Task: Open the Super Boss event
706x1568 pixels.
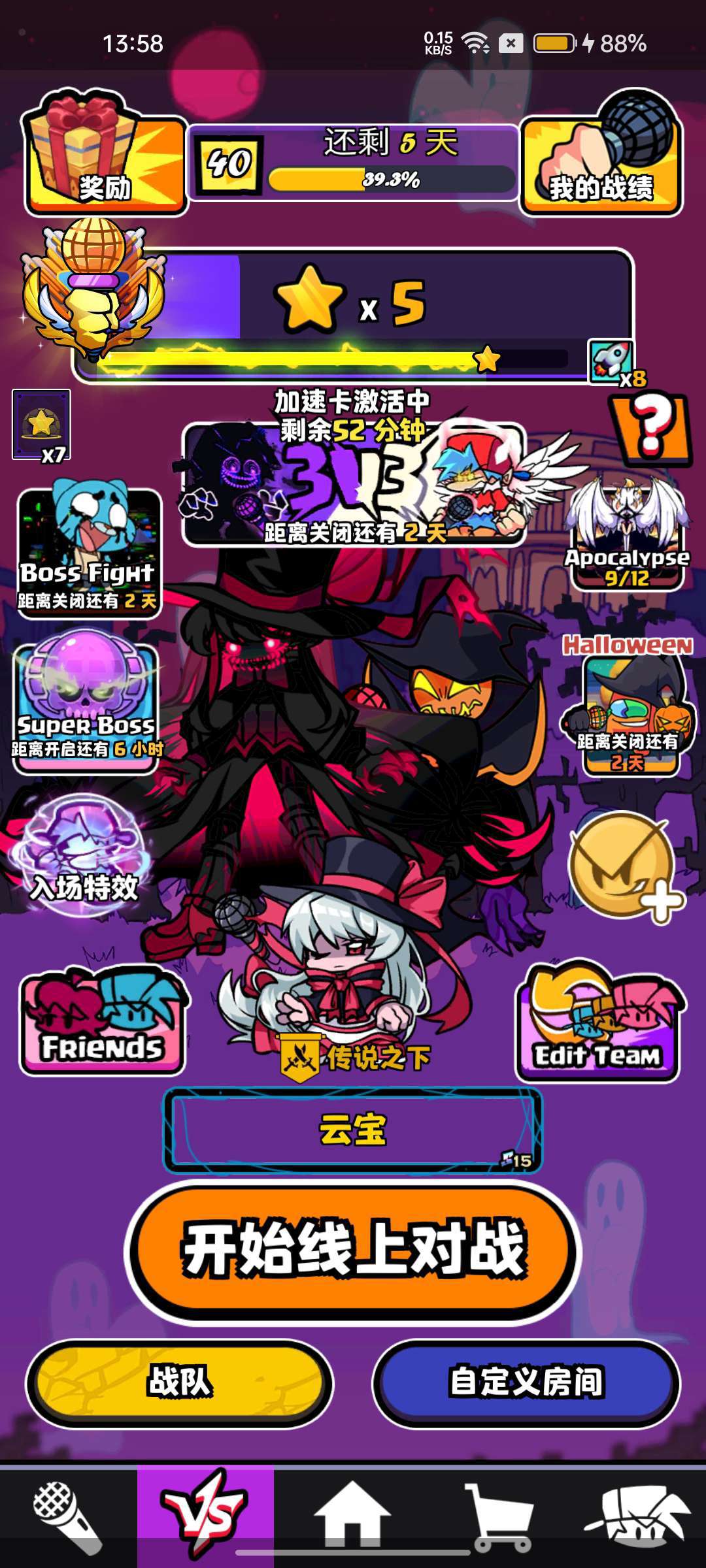Action: coord(85,706)
